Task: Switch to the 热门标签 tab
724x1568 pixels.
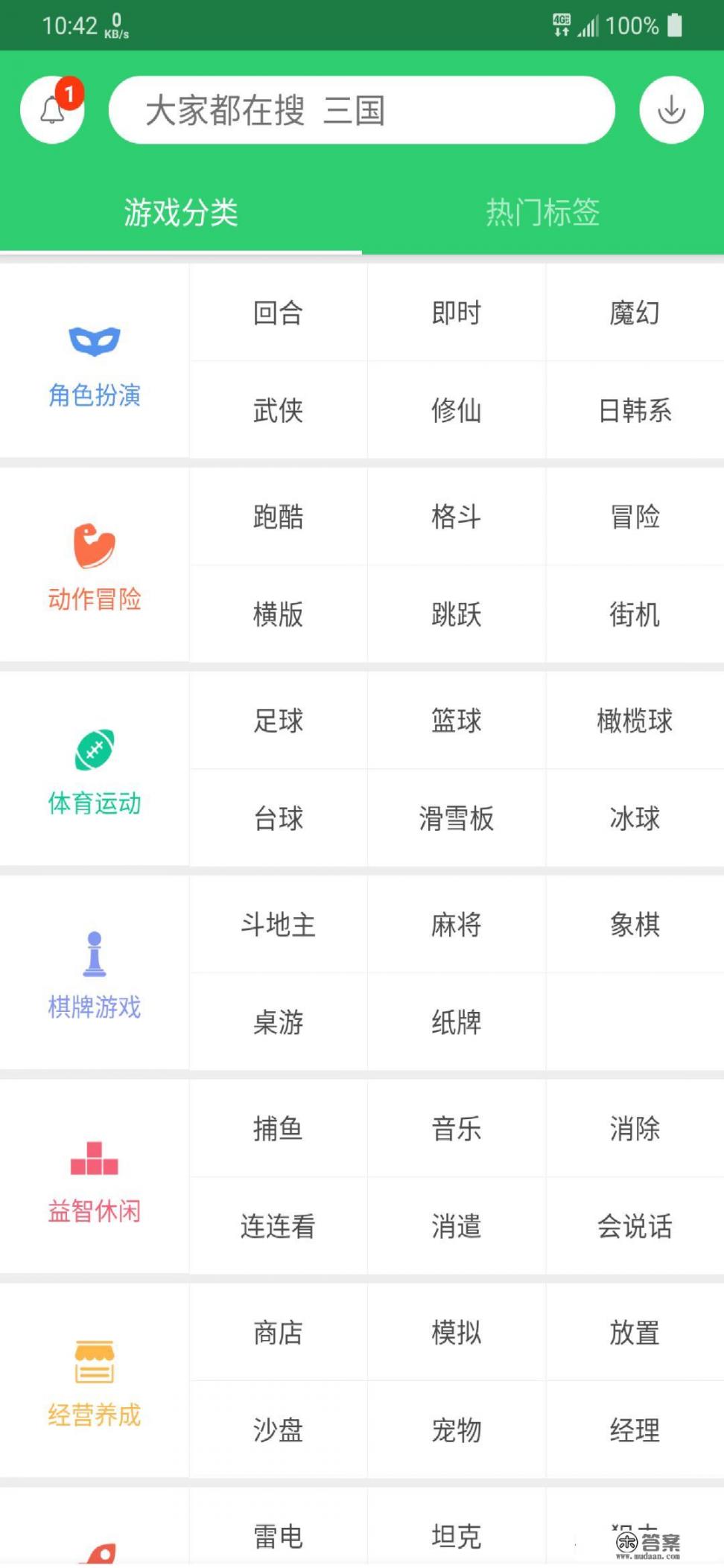Action: (542, 214)
